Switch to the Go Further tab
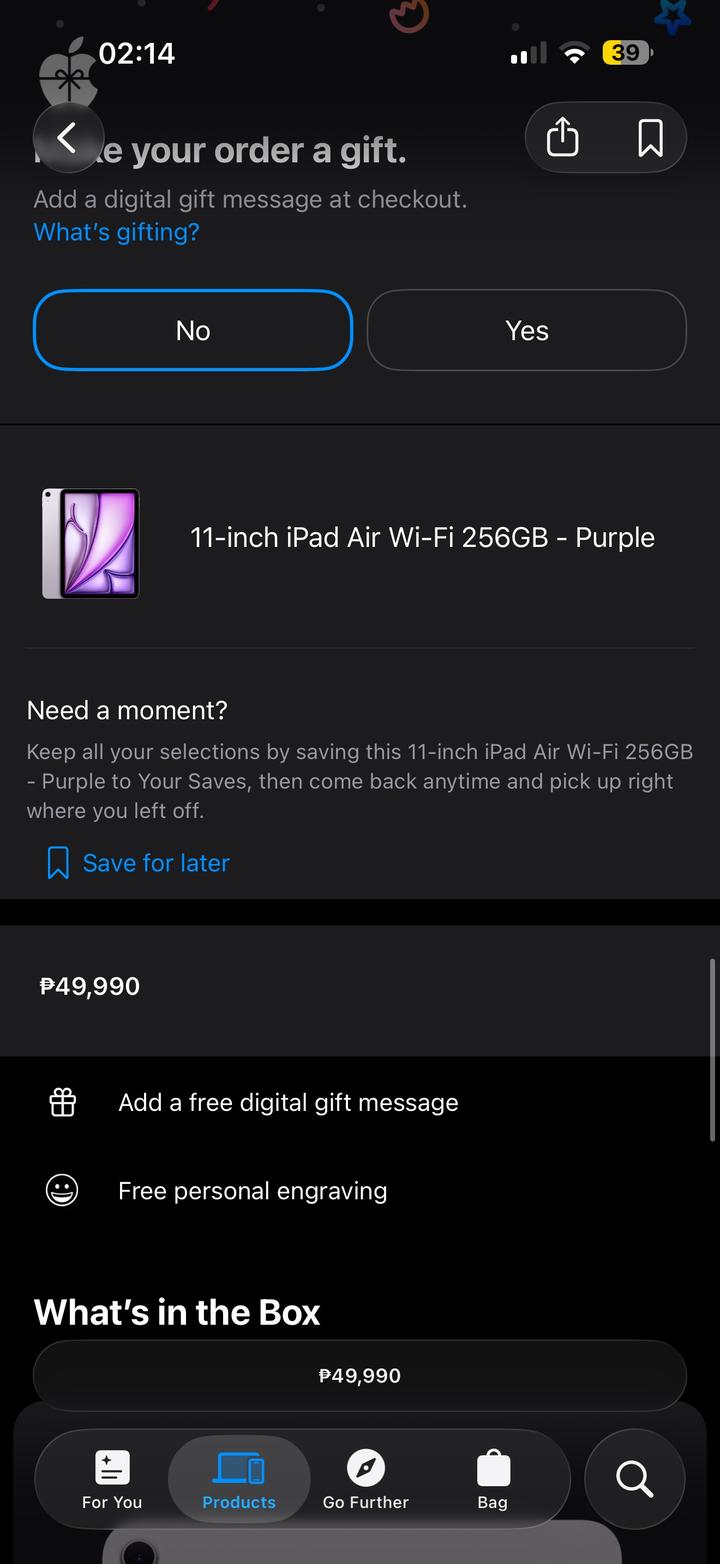 (366, 1479)
